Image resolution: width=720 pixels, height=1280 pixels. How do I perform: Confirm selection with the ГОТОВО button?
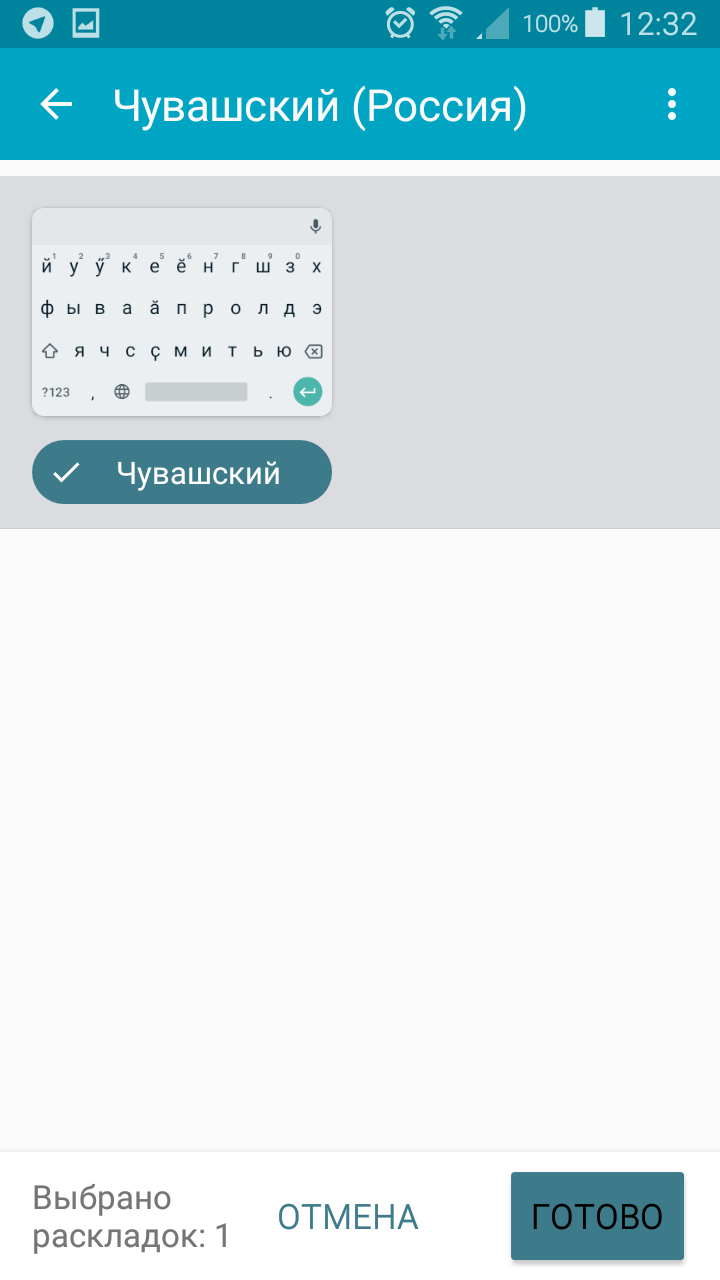click(597, 1216)
